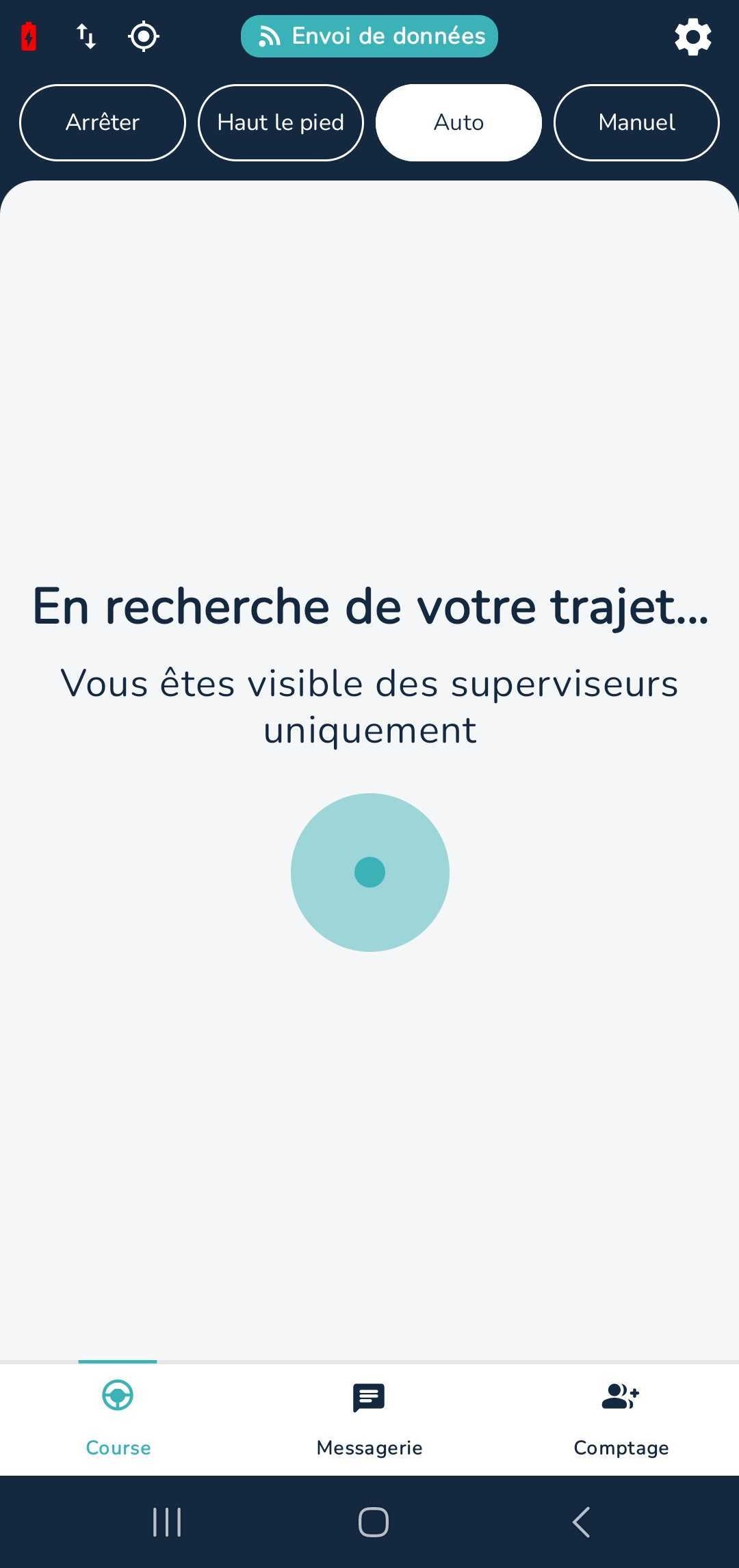
Task: Switch to Manuel mode
Action: click(636, 123)
